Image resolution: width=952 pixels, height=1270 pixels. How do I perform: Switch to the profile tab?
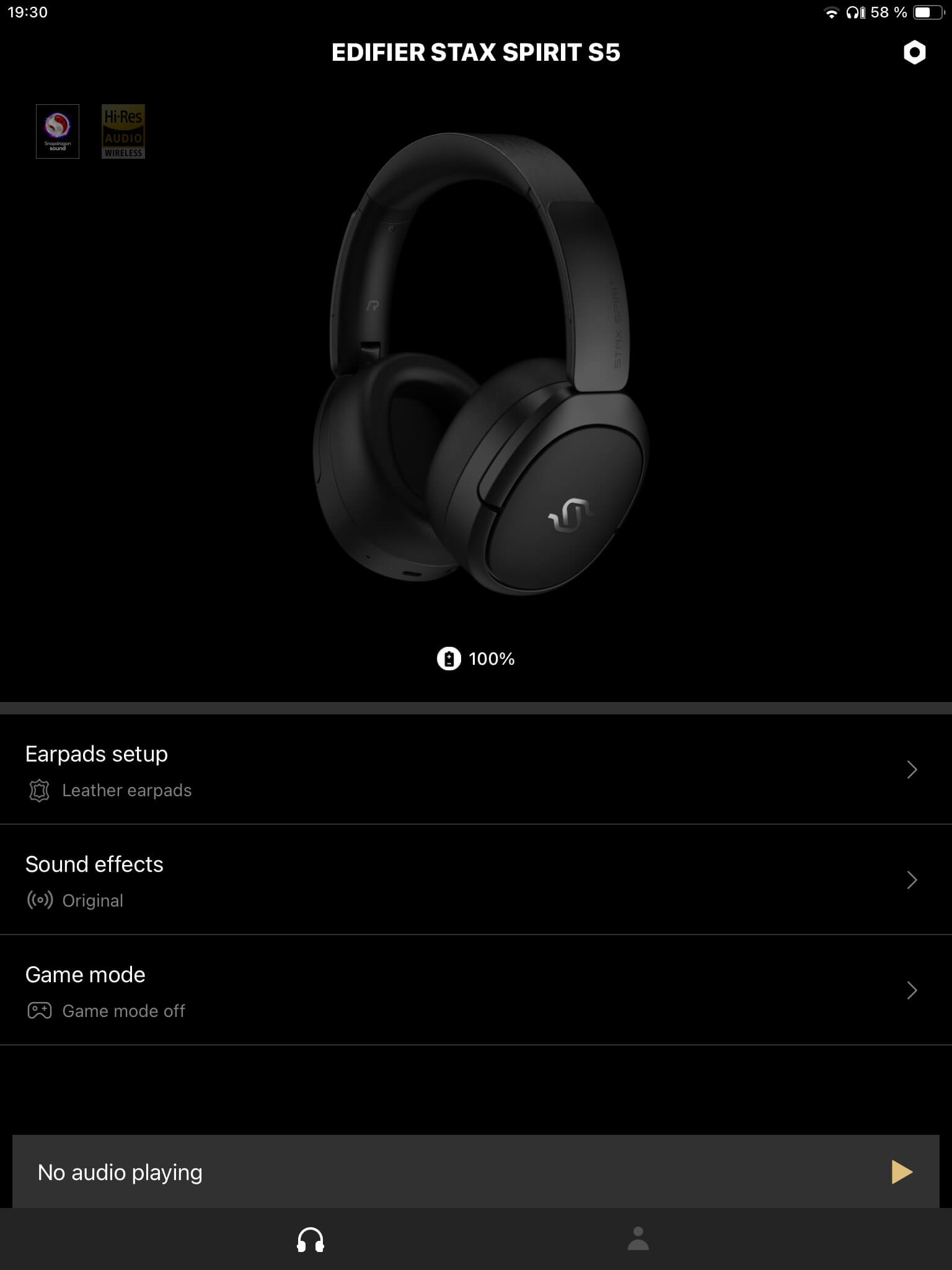click(638, 1240)
